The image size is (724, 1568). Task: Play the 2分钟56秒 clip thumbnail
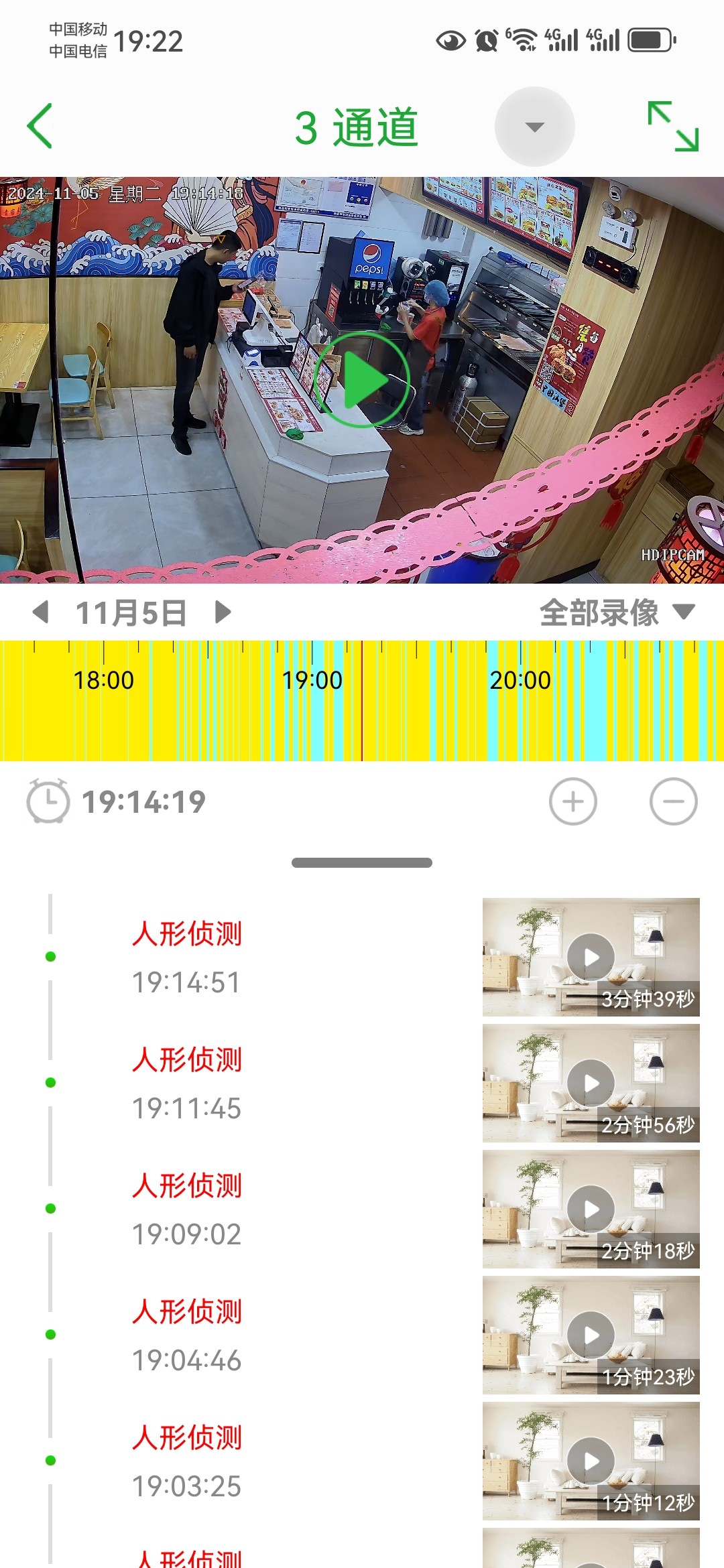591,1083
